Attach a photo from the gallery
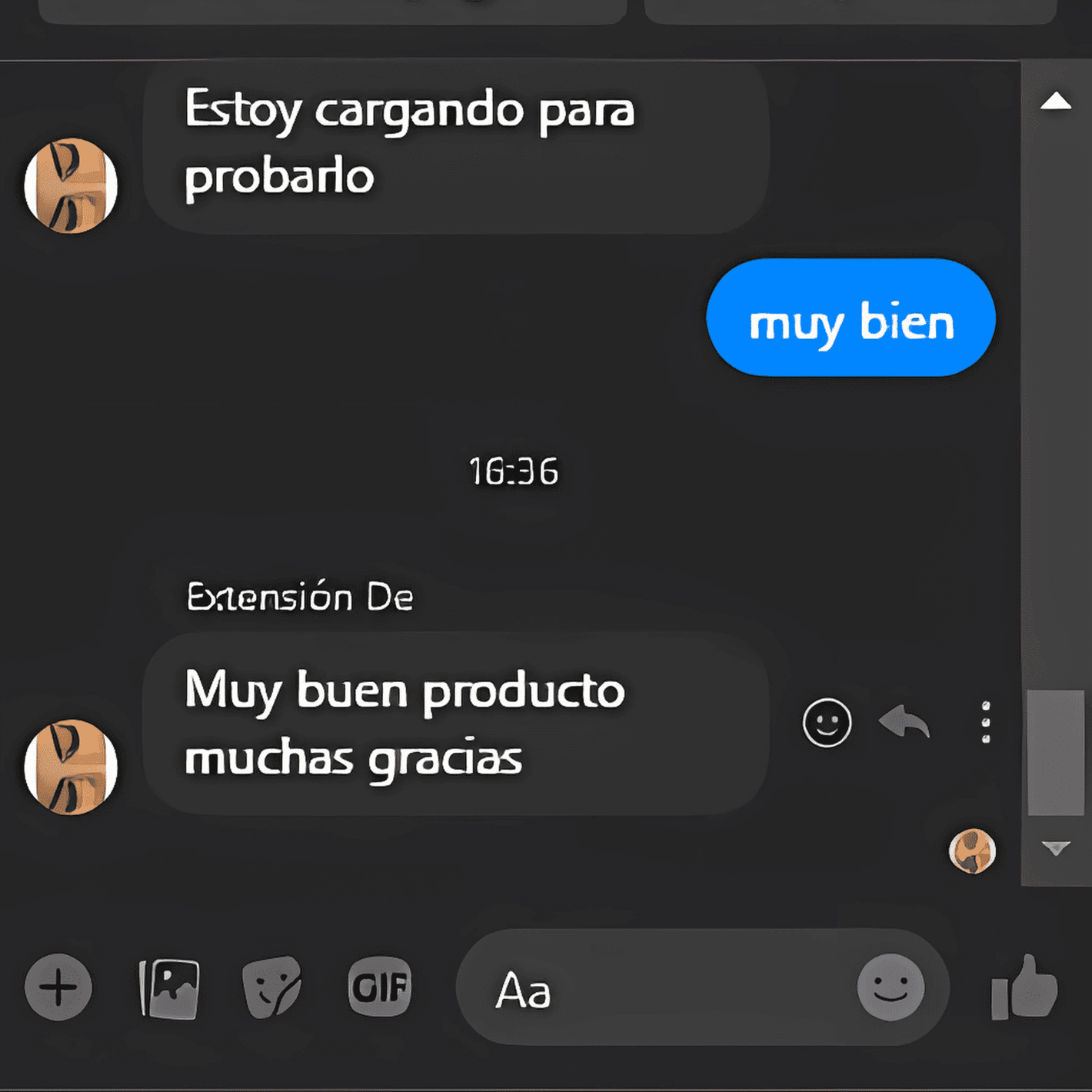 pyautogui.click(x=169, y=987)
